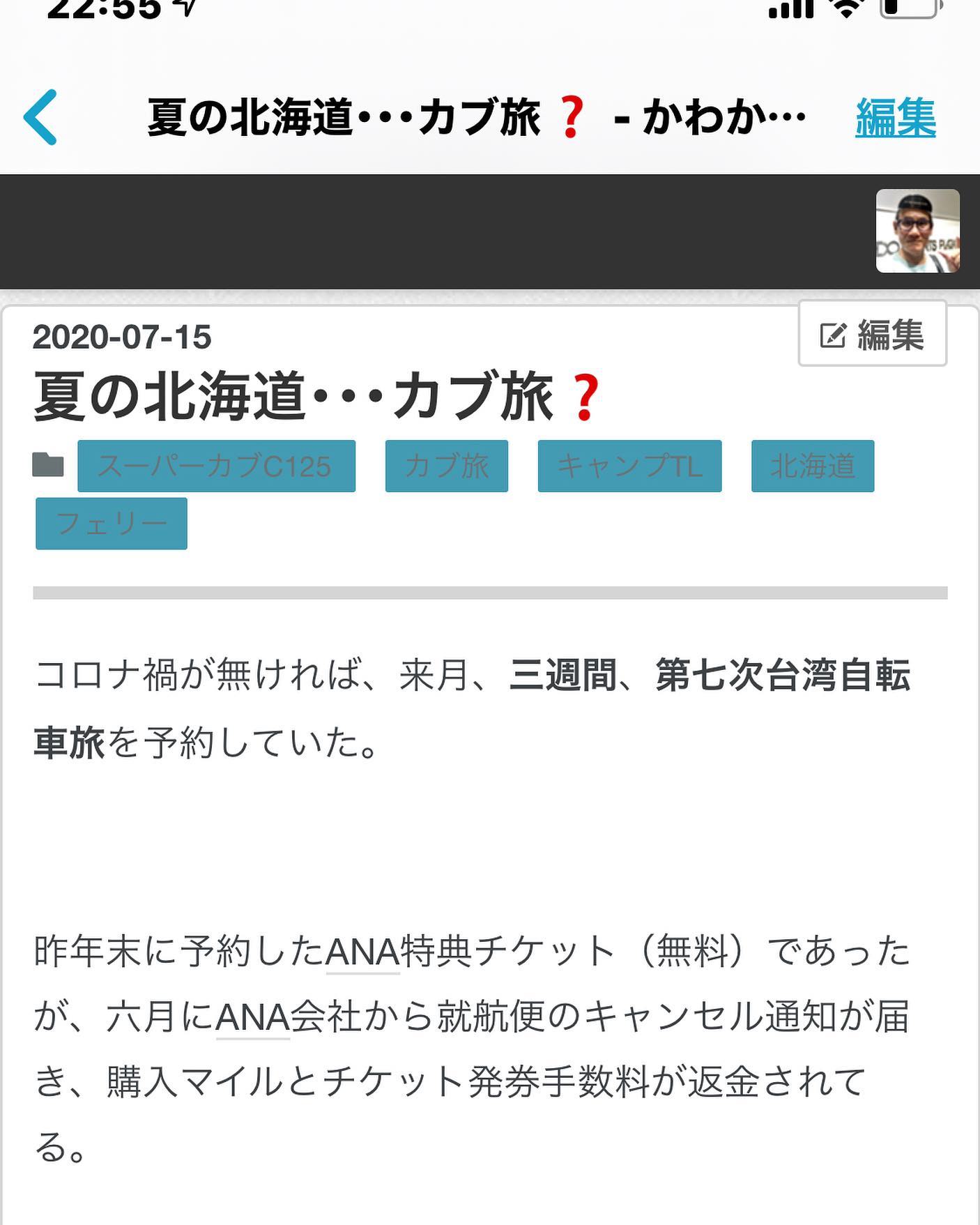This screenshot has height=1225, width=980.
Task: Select the カブ旅 category tag
Action: (446, 466)
